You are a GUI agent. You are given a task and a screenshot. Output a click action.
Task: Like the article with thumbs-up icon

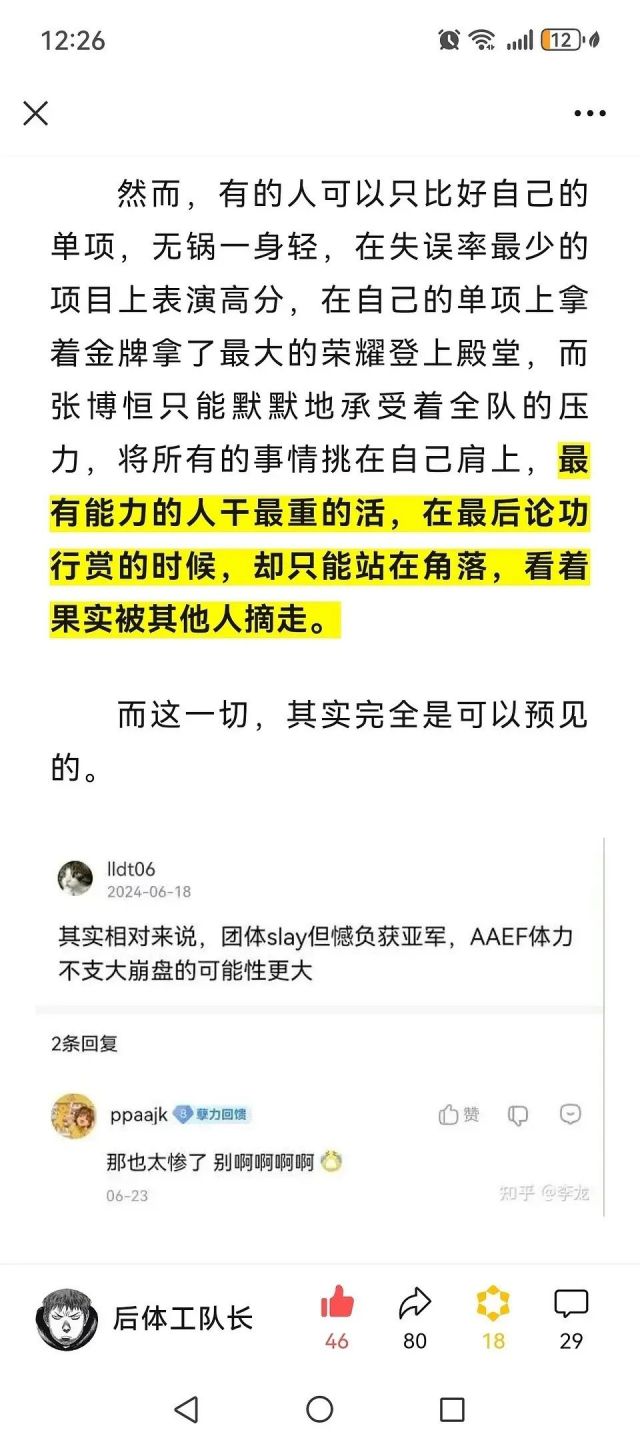pos(337,1303)
